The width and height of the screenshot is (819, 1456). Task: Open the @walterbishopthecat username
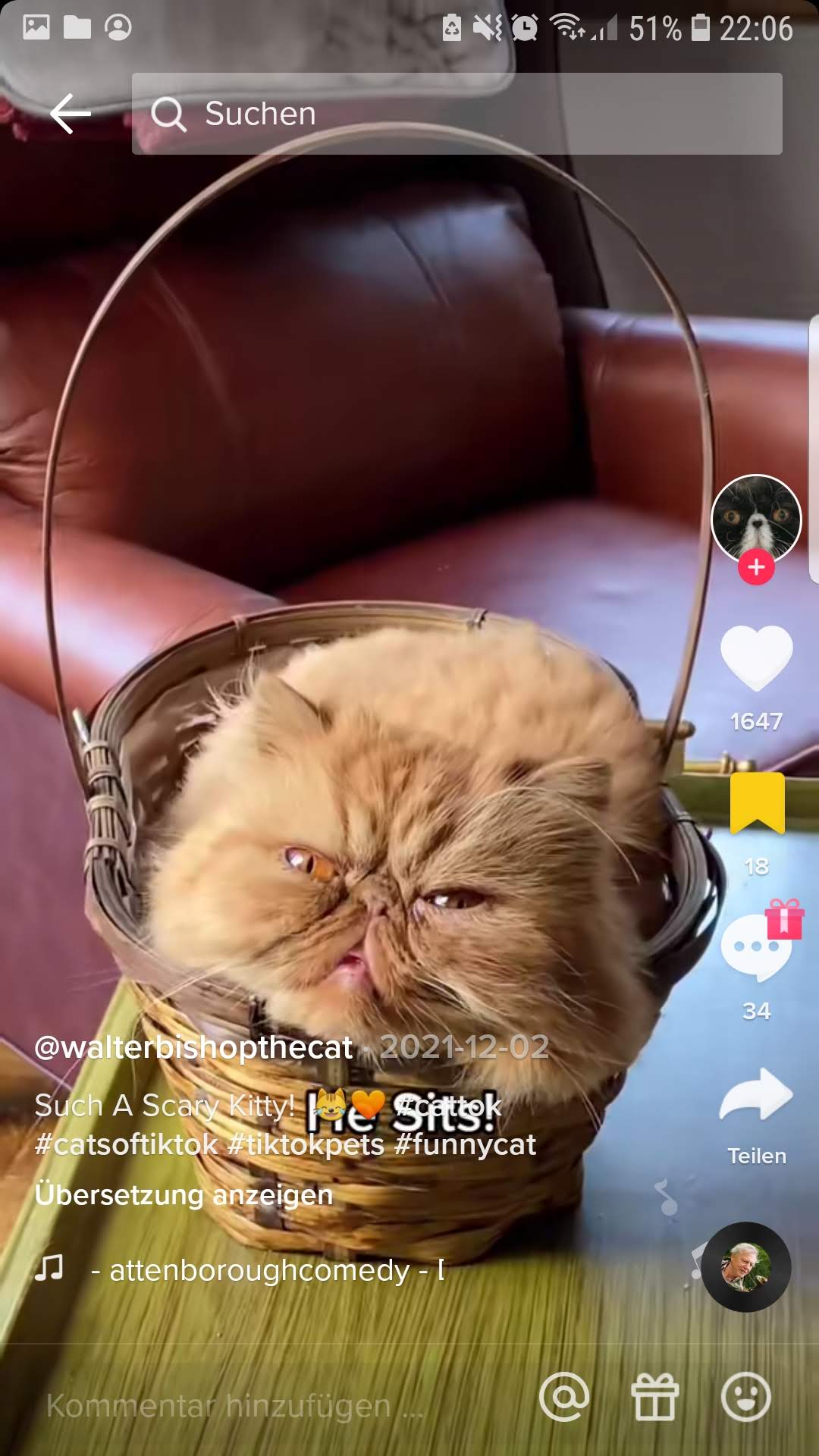coord(193,1047)
